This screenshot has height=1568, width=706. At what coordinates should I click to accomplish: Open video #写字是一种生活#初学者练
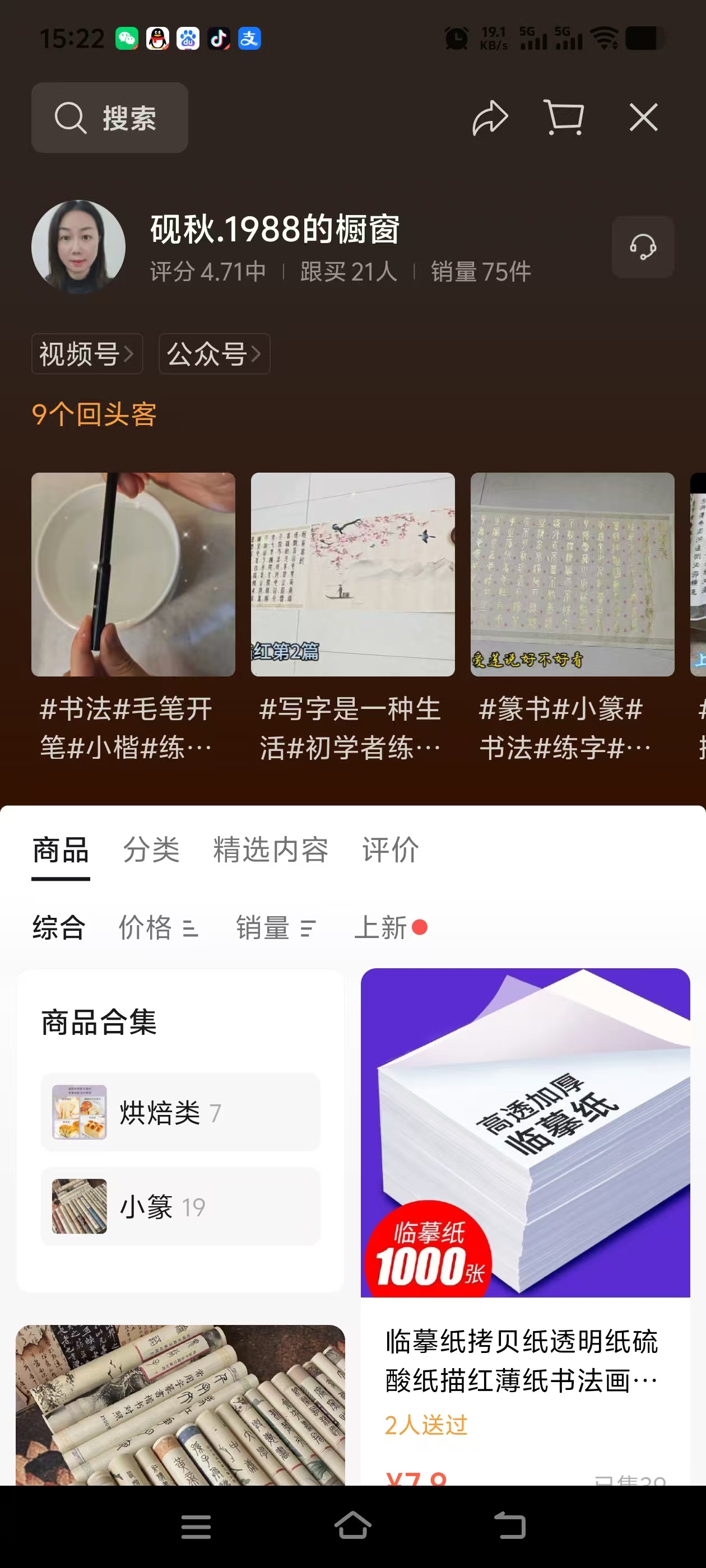tap(352, 574)
